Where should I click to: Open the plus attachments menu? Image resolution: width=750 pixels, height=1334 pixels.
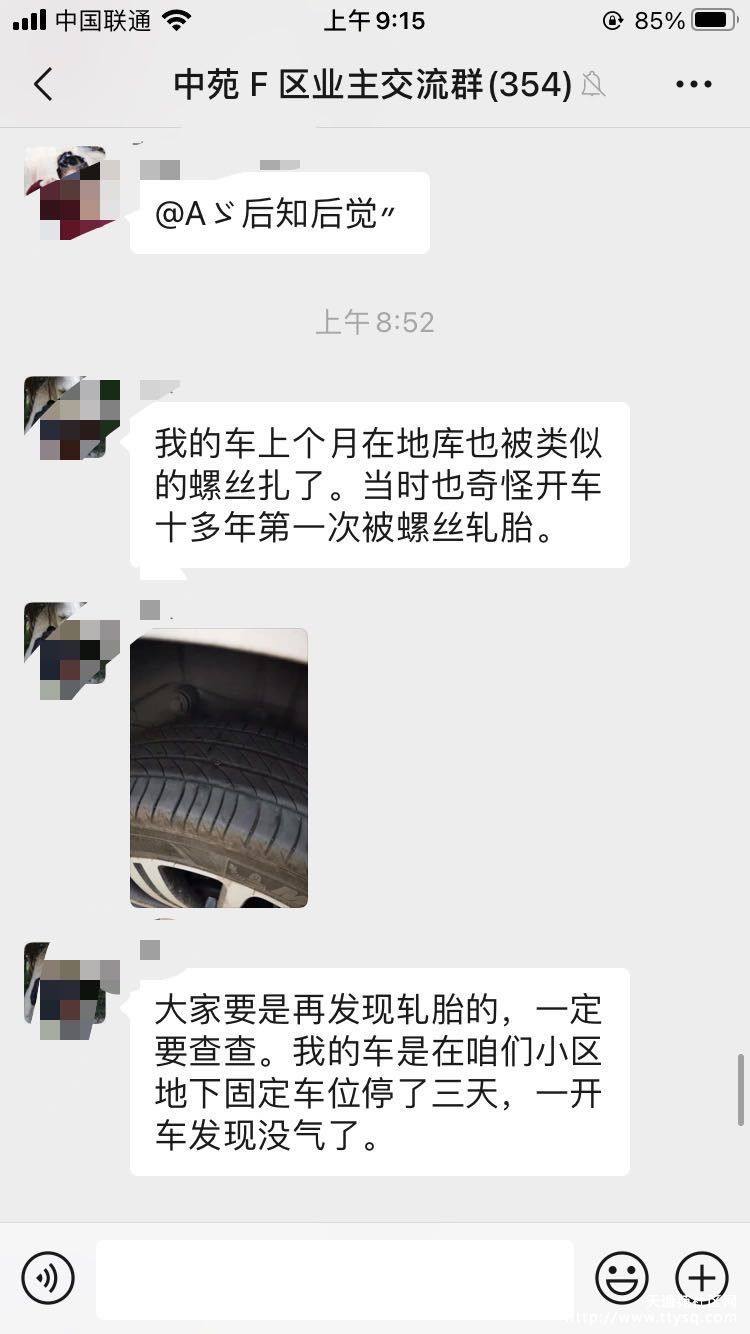click(x=702, y=1277)
